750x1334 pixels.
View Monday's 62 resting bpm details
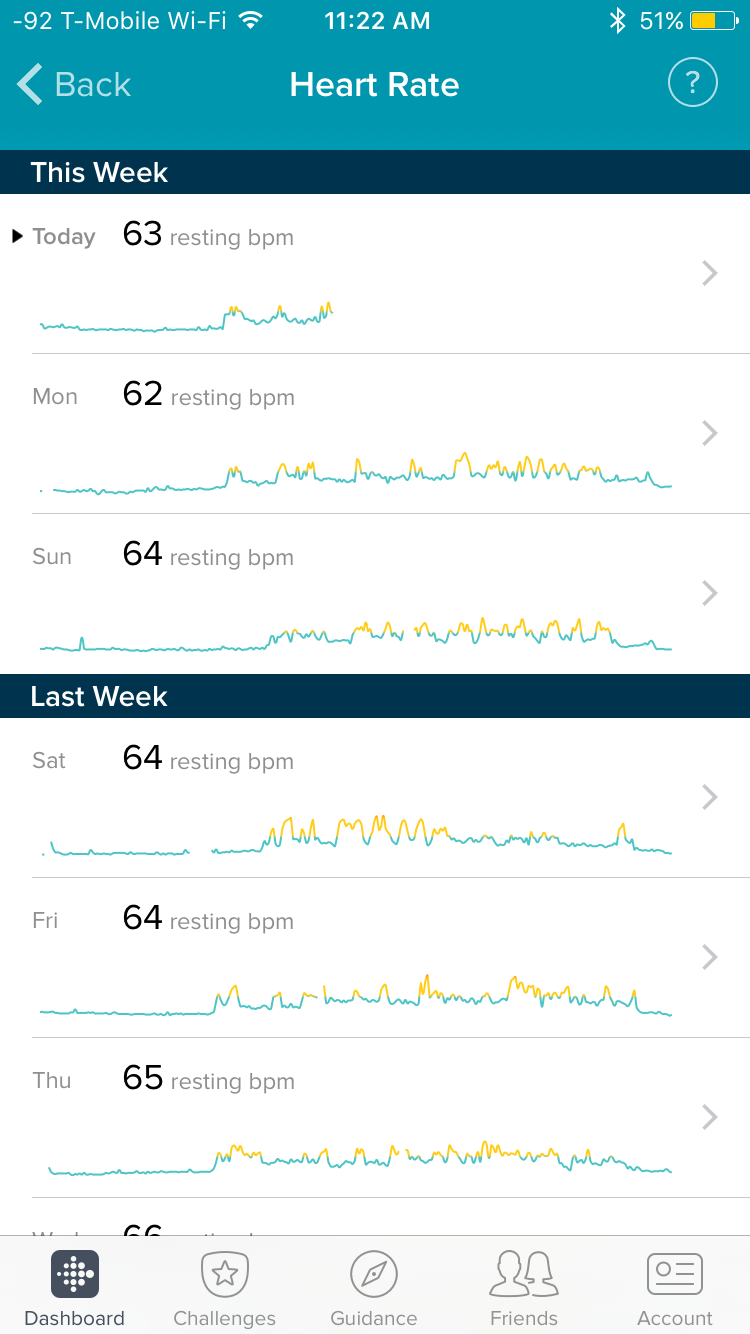(x=375, y=433)
